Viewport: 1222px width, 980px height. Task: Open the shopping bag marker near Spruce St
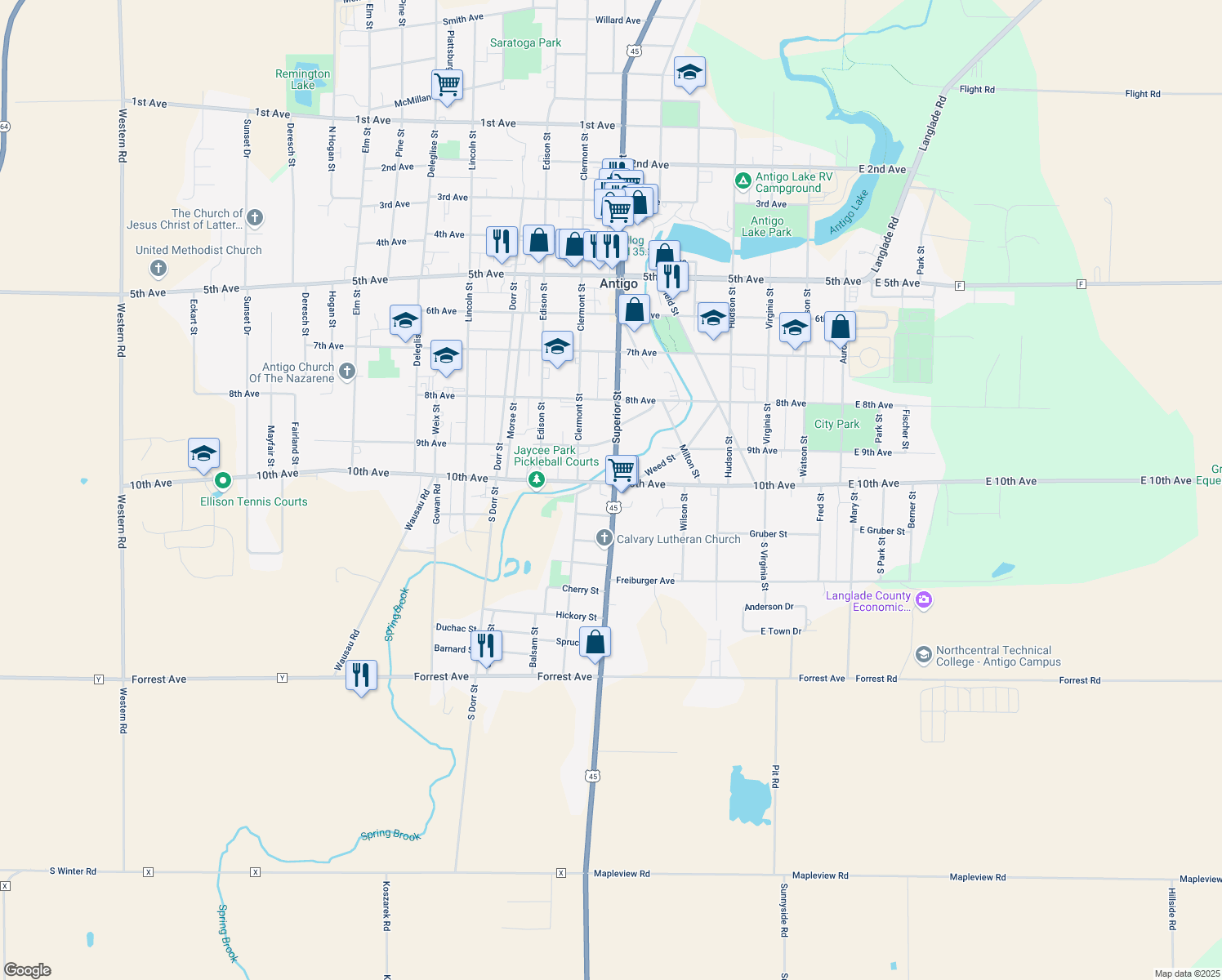595,643
